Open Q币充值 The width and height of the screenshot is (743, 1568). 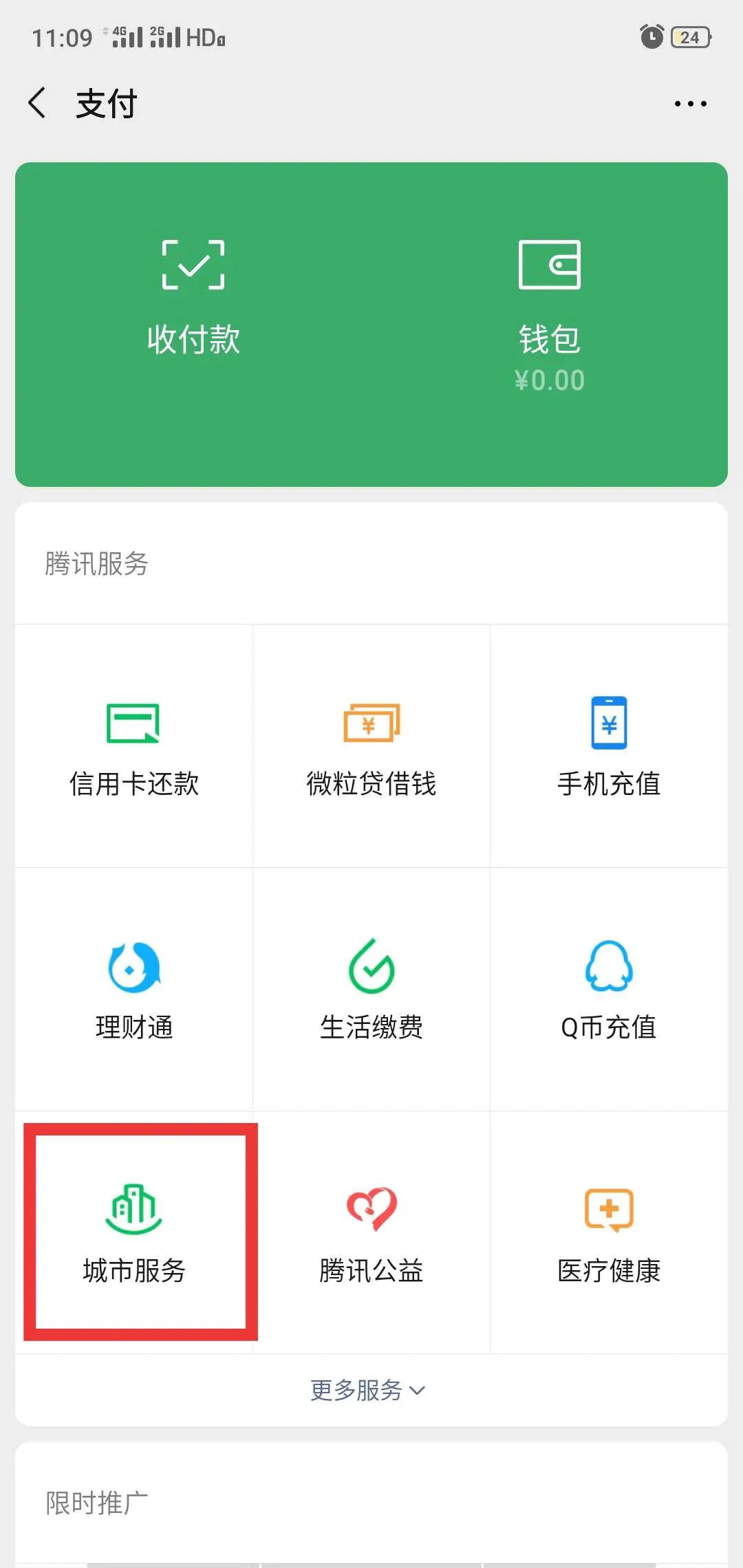[609, 990]
